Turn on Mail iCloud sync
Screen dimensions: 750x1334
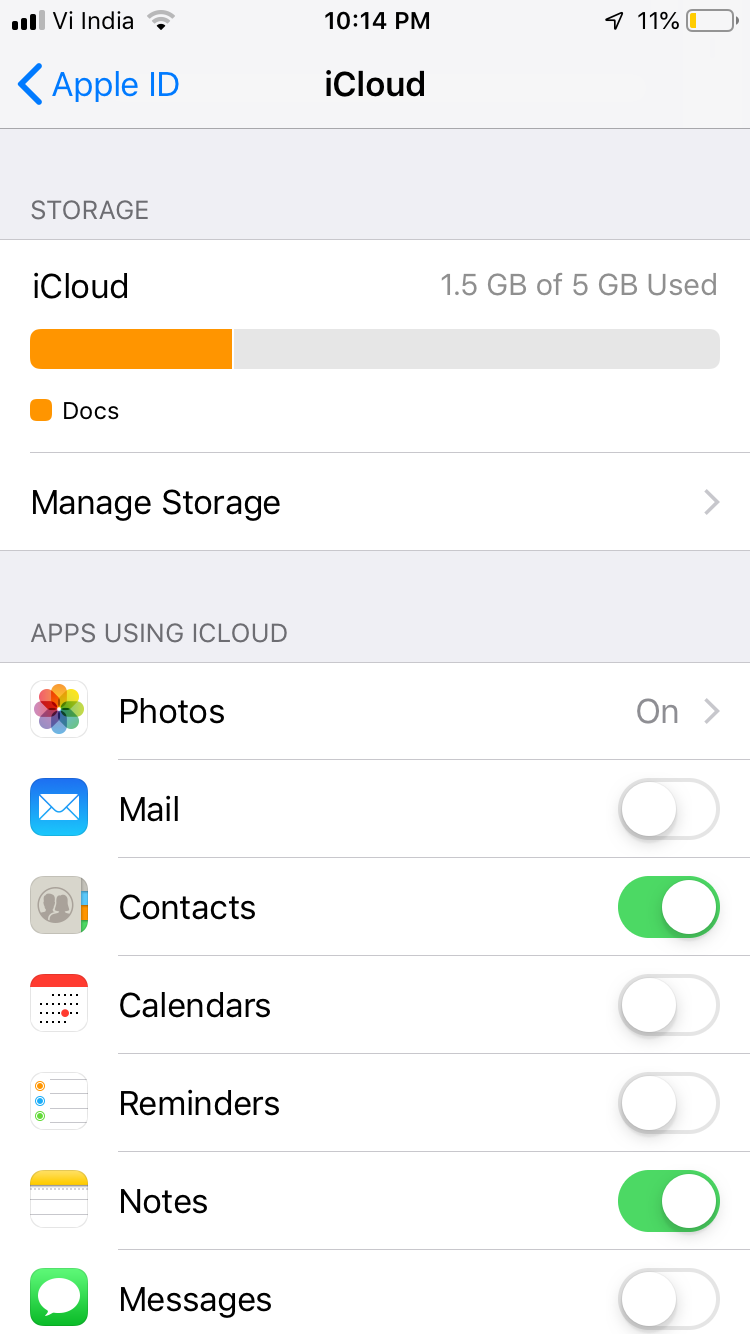click(x=668, y=809)
